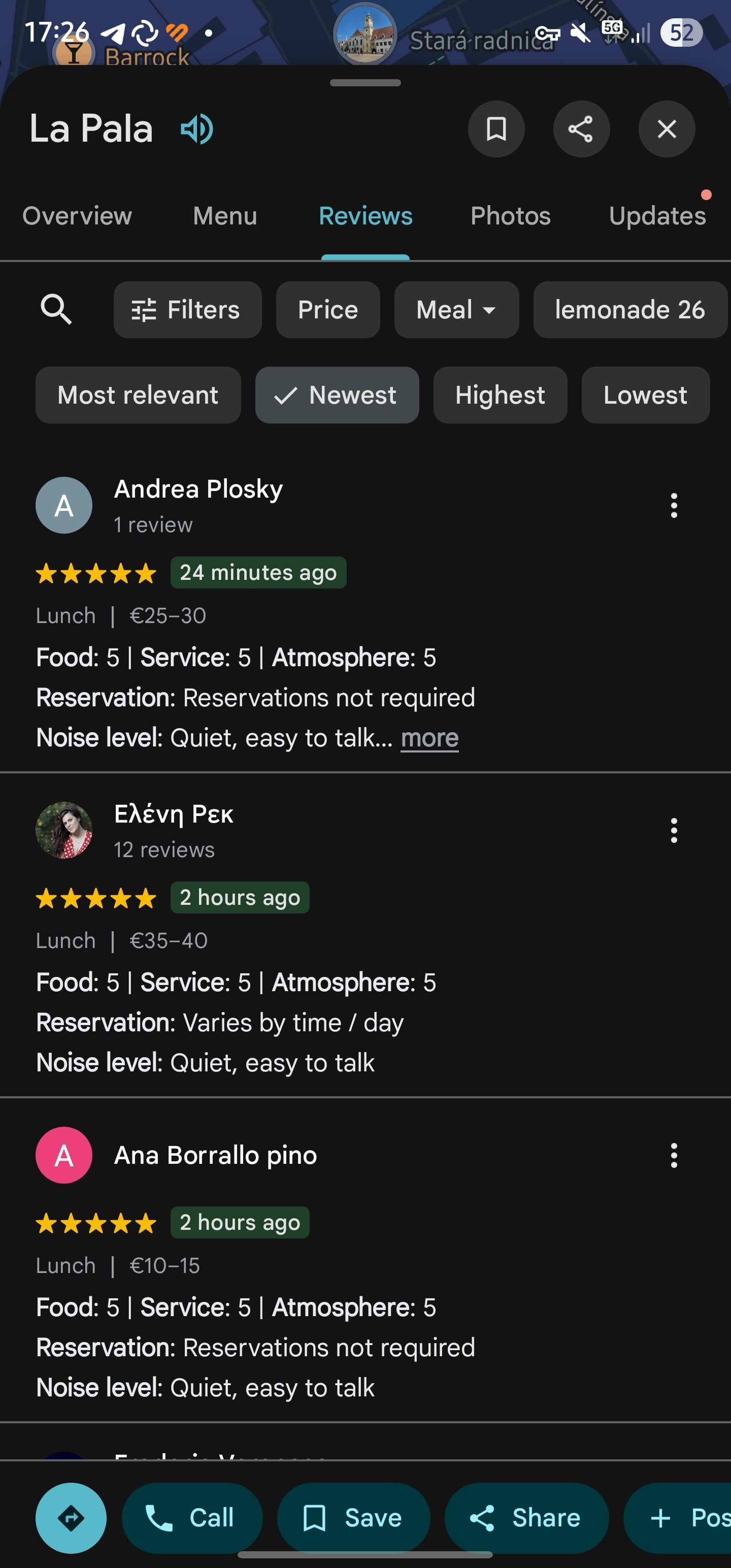Viewport: 731px width, 1568px height.
Task: Select the Price filter chip
Action: coord(327,310)
